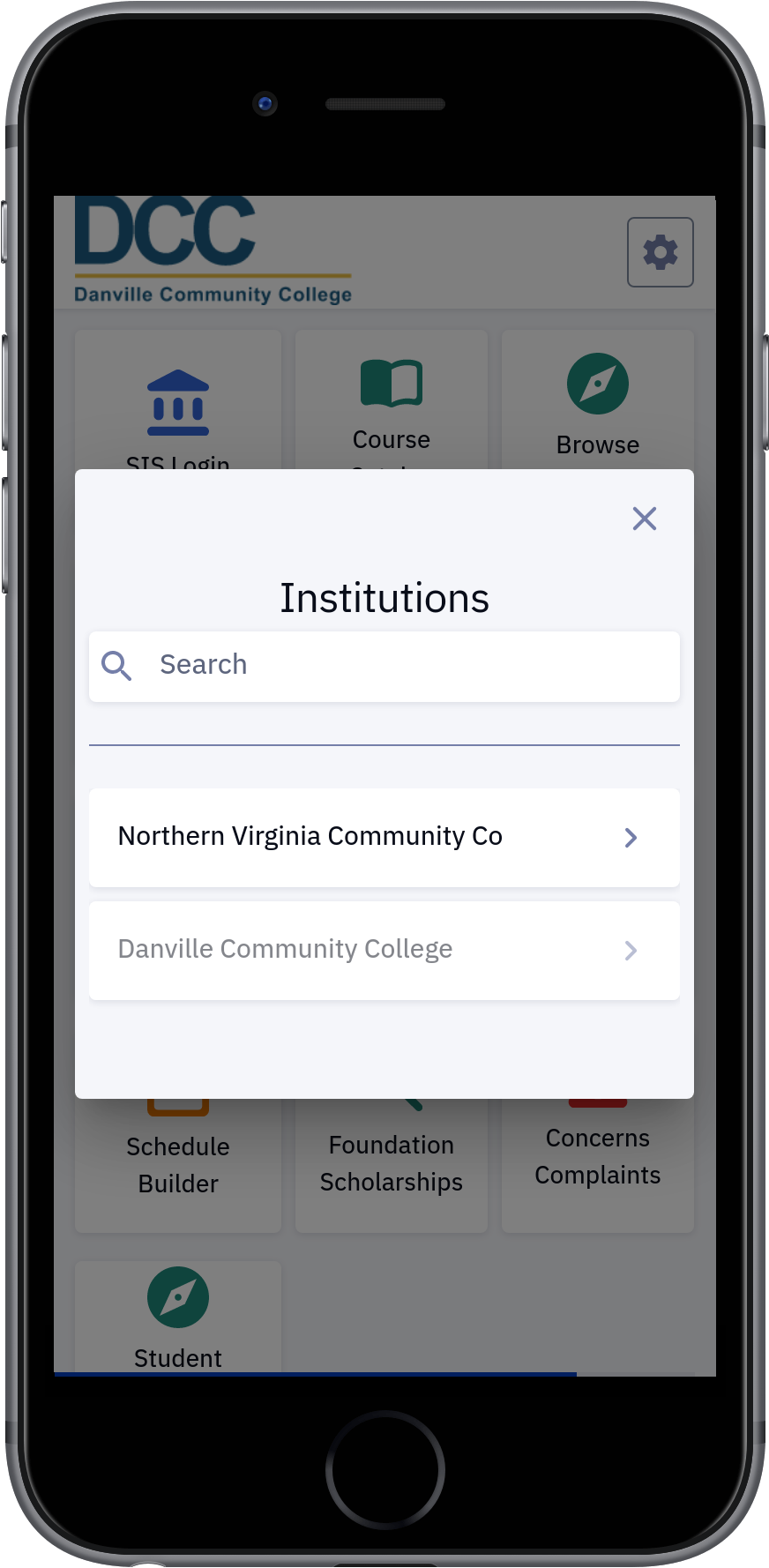
Task: Close the Institutions dialog
Action: 645,519
